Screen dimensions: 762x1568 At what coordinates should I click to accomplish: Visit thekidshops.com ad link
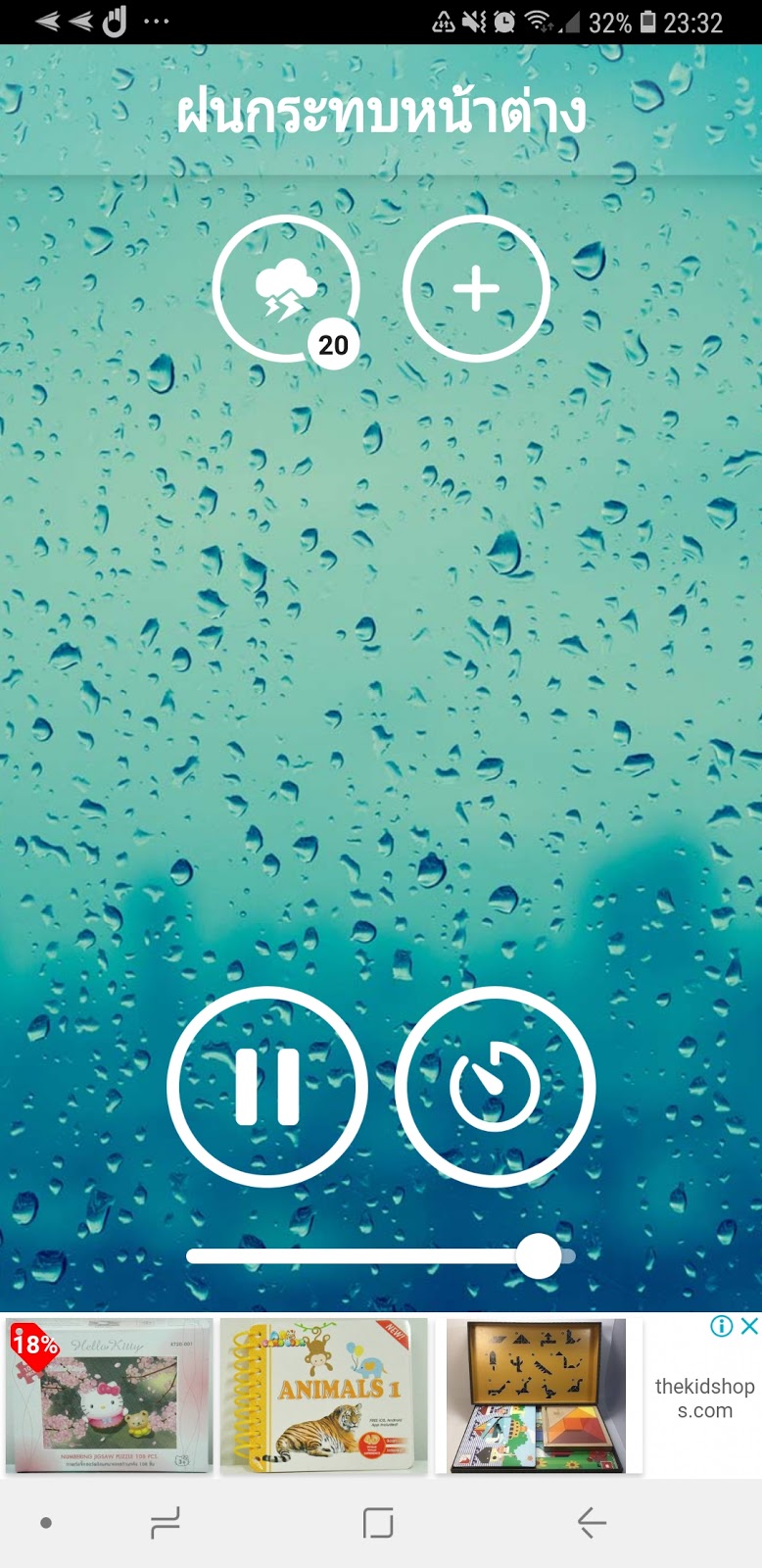(704, 1398)
